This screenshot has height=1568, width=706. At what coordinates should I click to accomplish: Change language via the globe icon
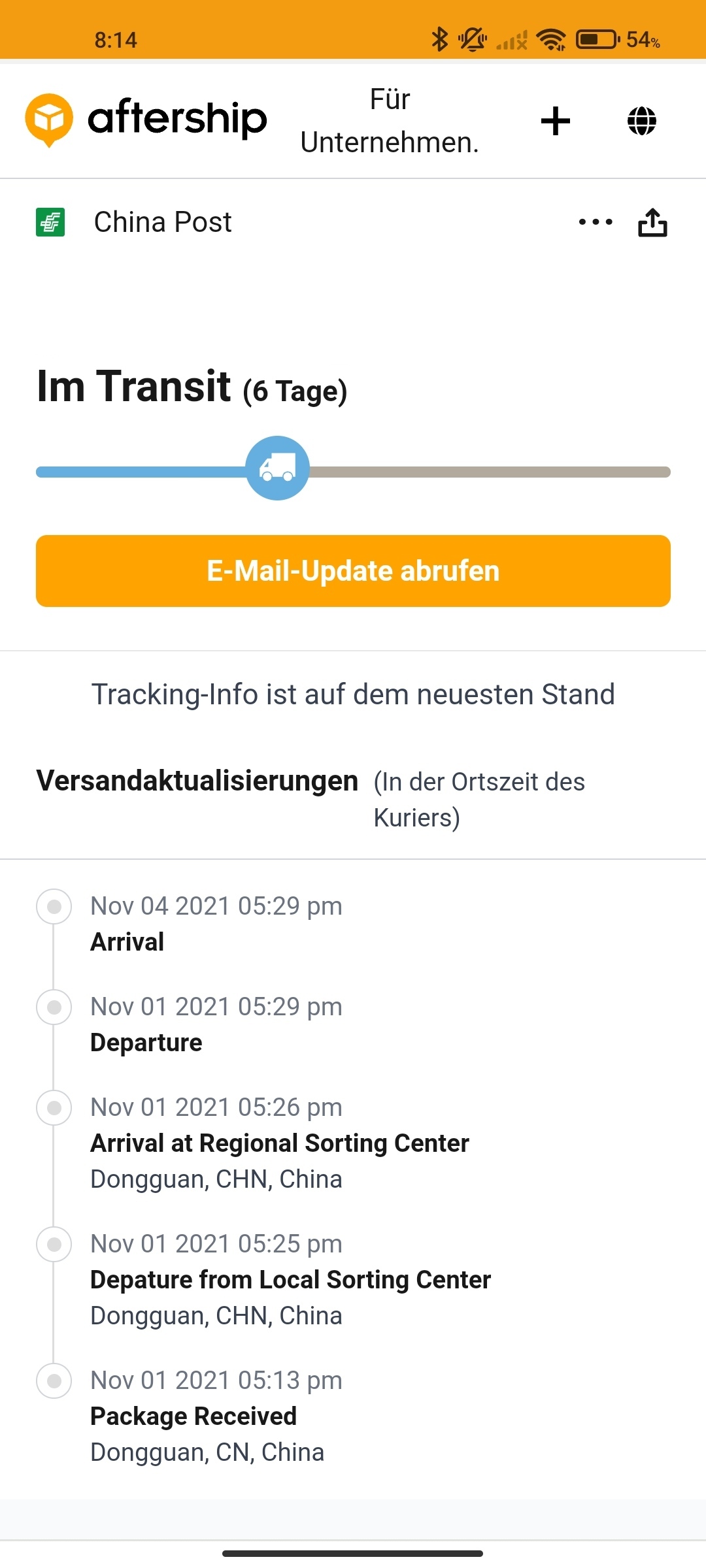[641, 121]
